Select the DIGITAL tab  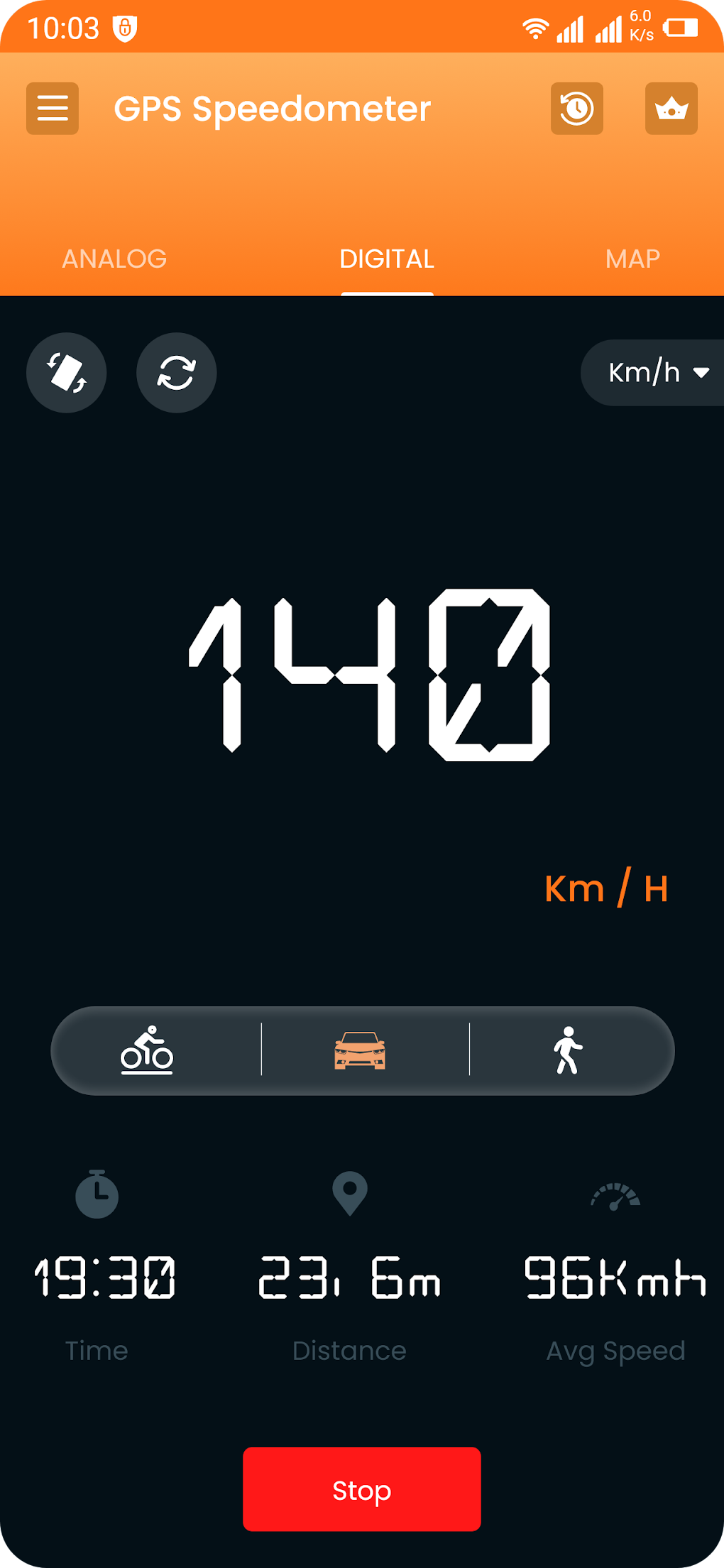387,258
